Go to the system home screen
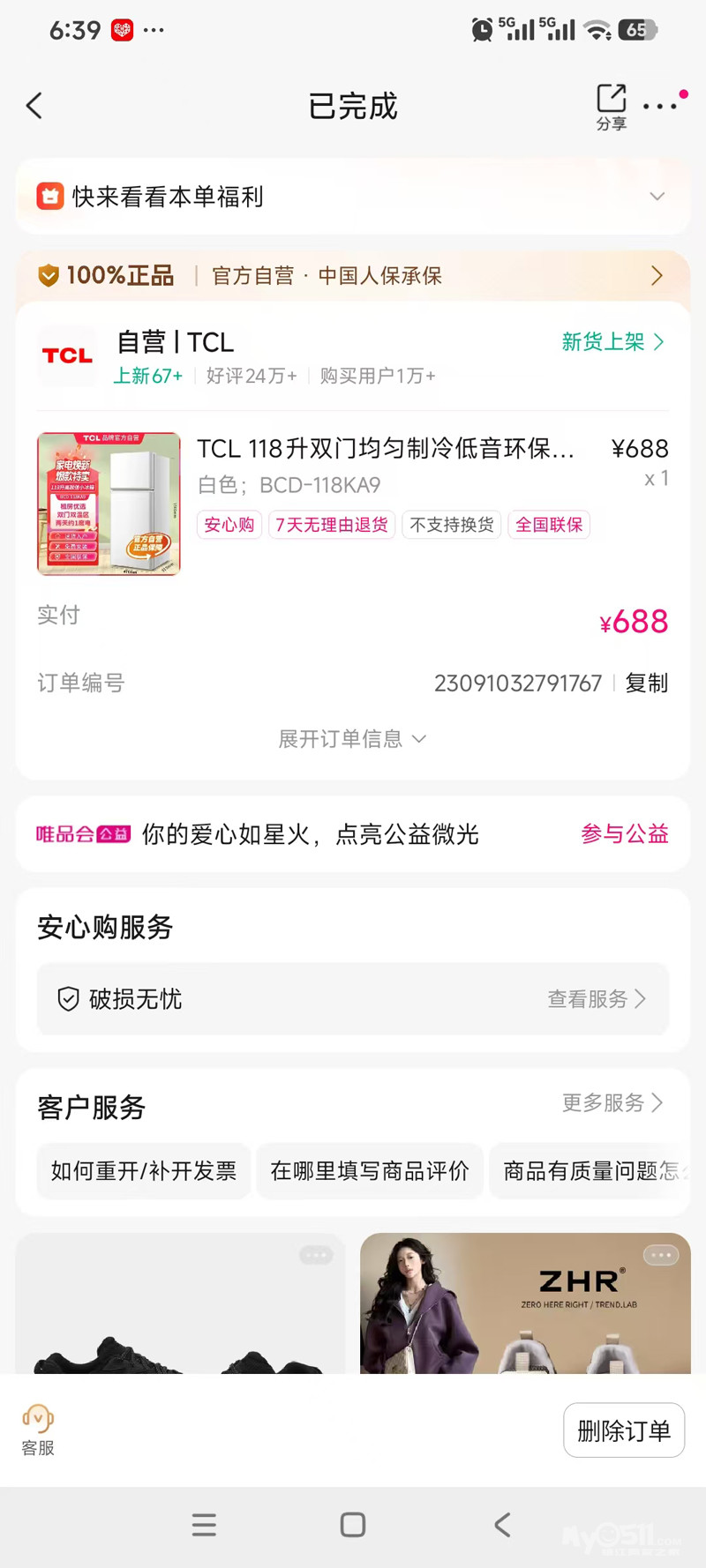The height and width of the screenshot is (1568, 706). pos(353,1525)
